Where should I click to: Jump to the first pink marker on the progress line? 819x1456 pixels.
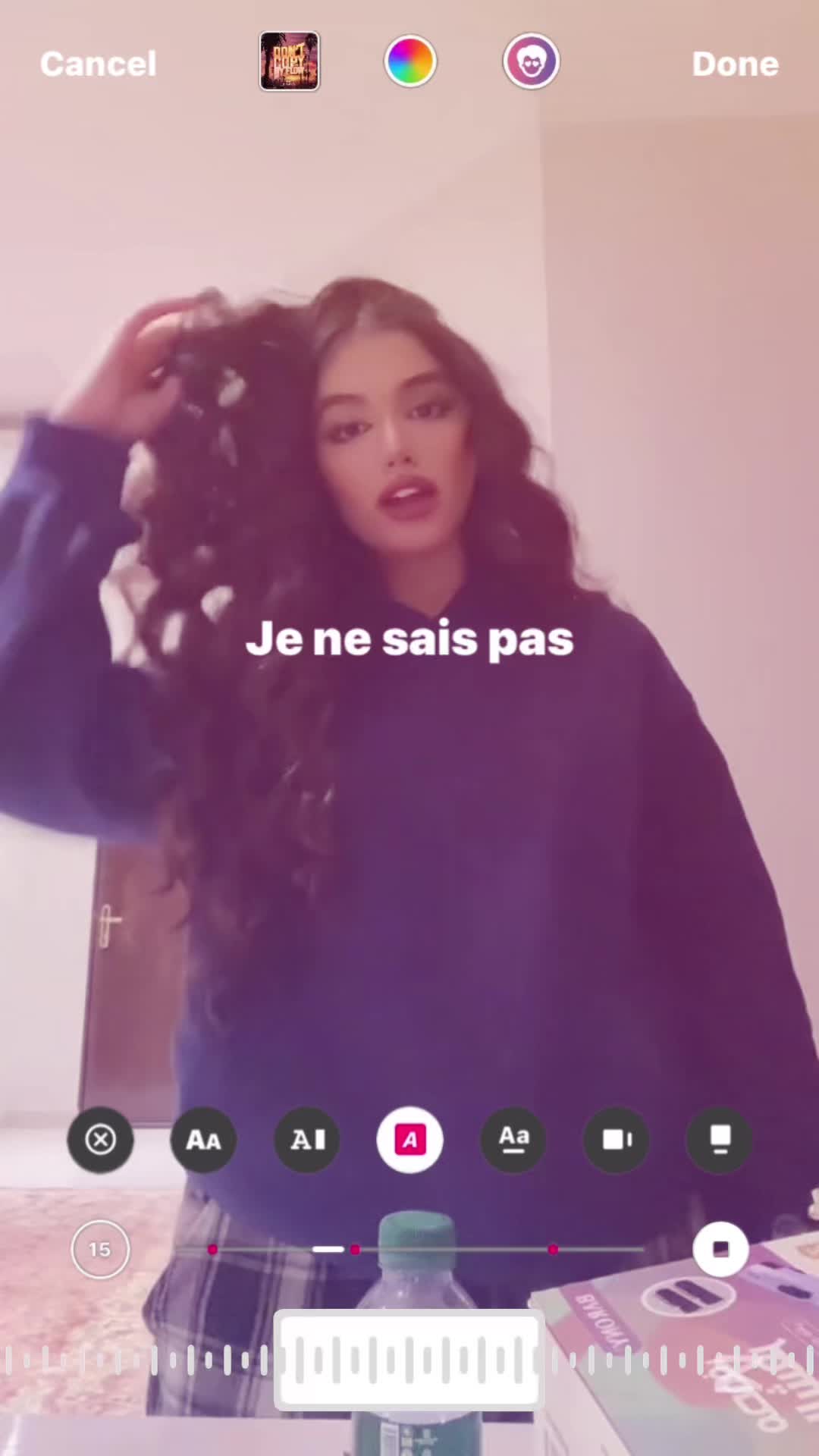click(212, 1249)
